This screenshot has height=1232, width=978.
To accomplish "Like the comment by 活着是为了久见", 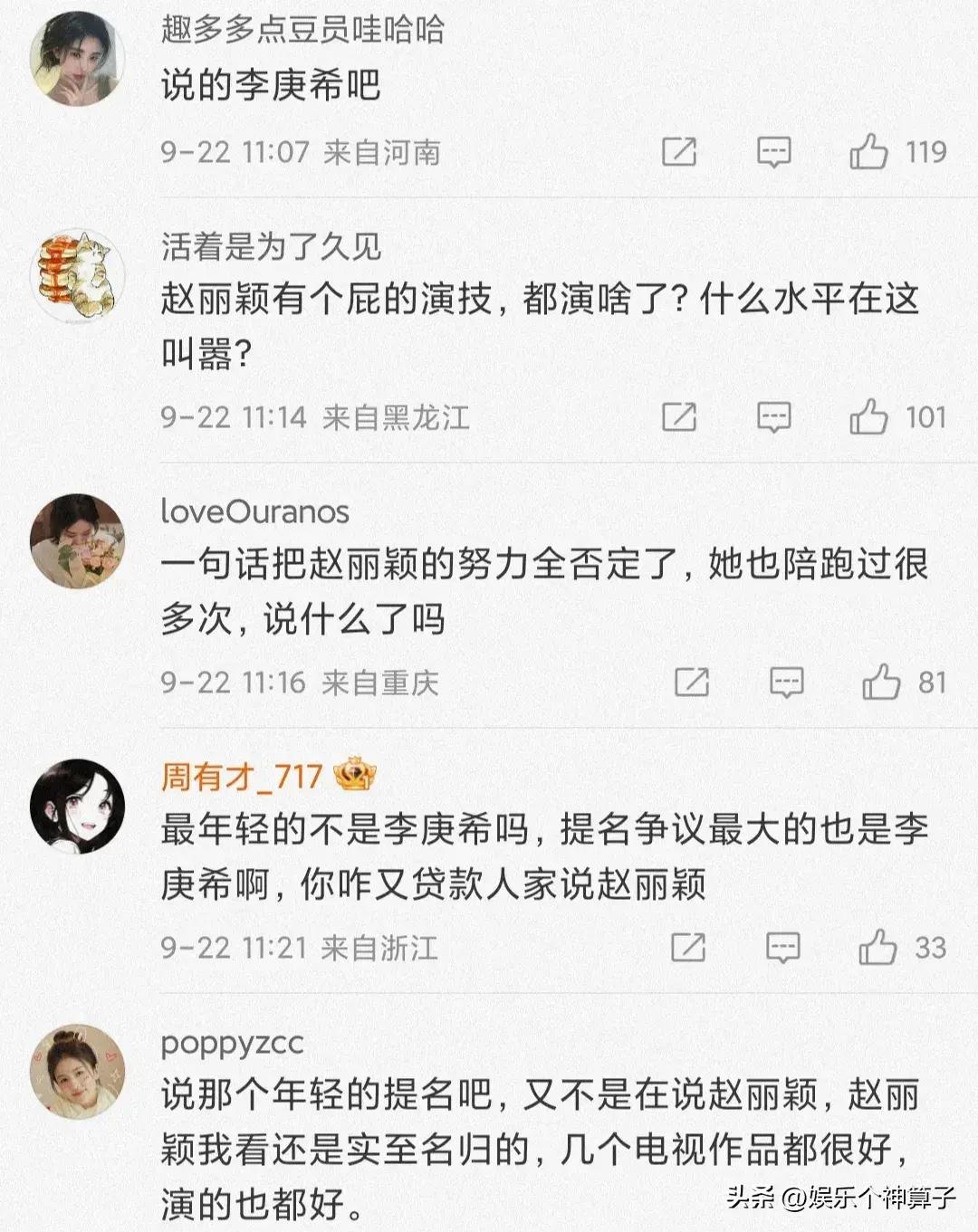I will (868, 417).
